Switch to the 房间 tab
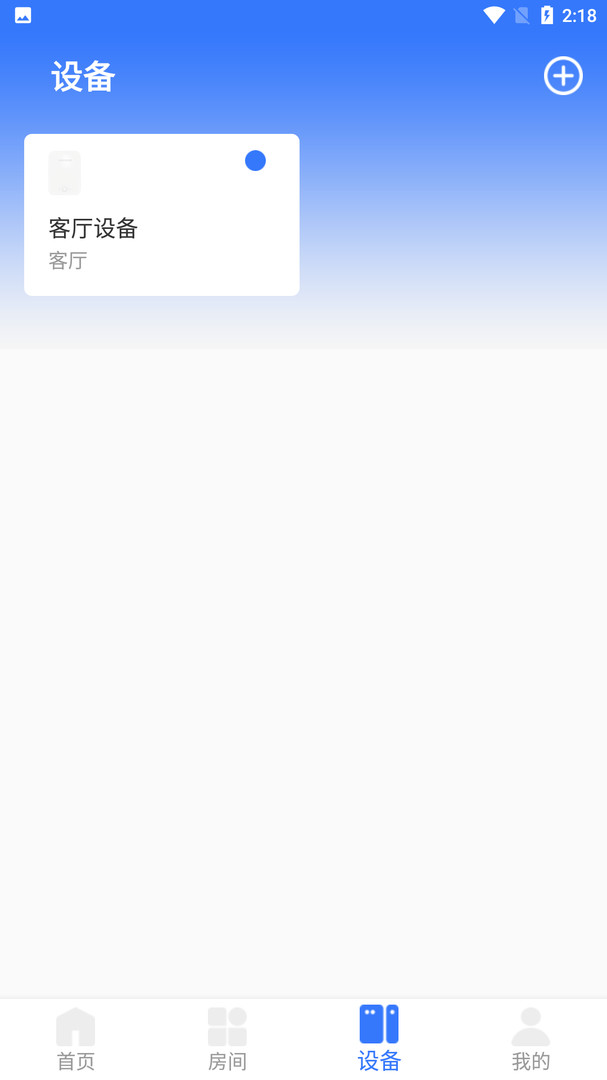Viewport: 607px width, 1080px height. [x=227, y=1039]
